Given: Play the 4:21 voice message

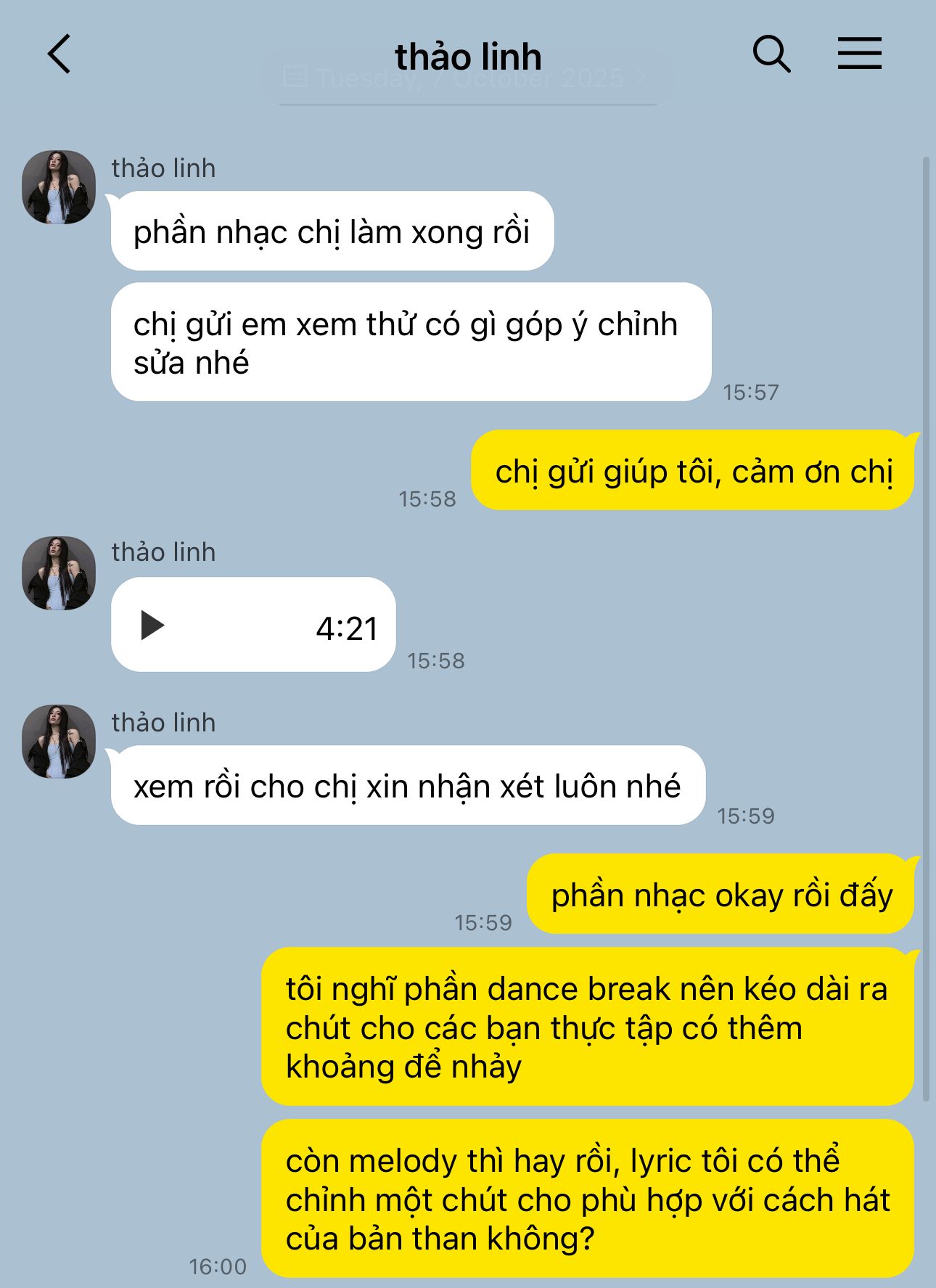Looking at the screenshot, I should point(152,625).
